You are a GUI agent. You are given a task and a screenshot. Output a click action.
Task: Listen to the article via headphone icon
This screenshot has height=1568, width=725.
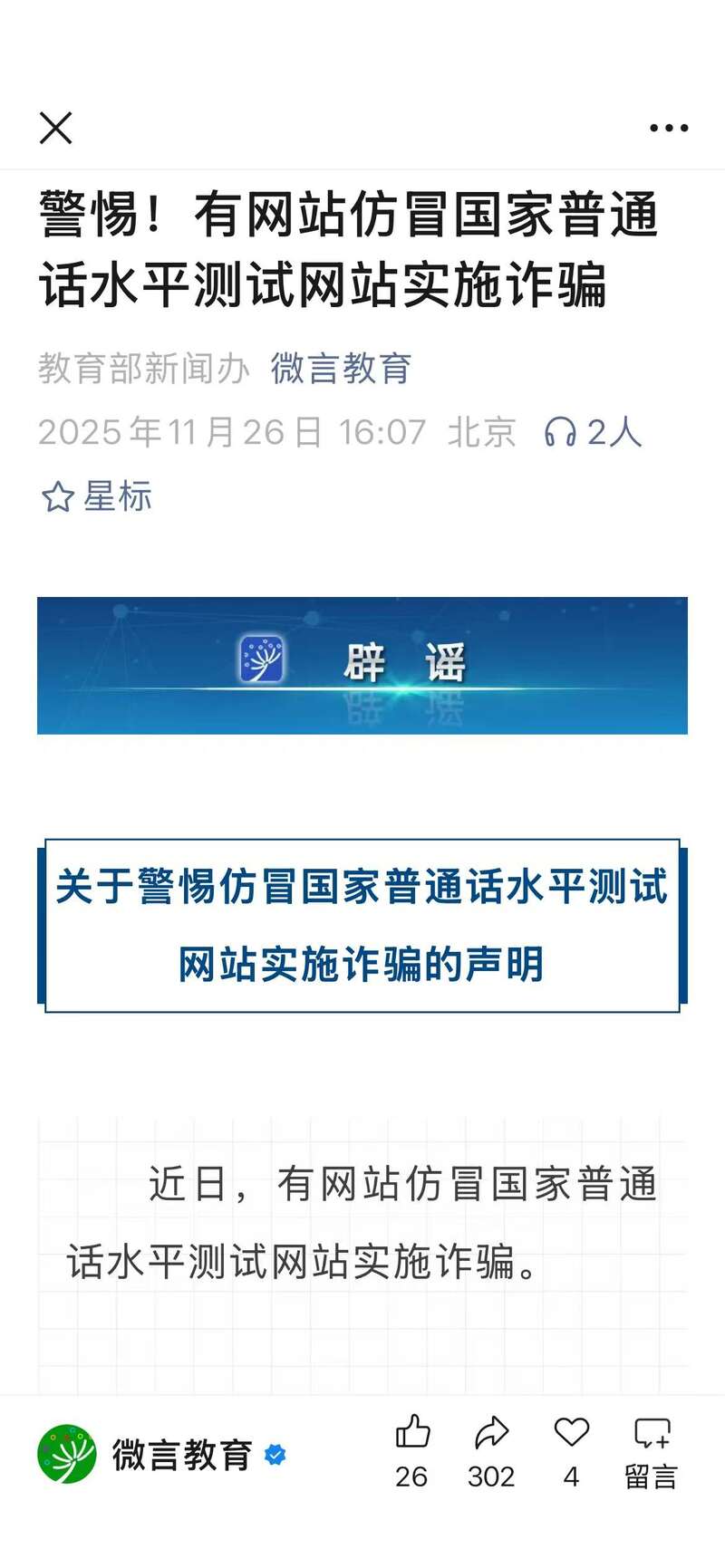click(x=560, y=432)
